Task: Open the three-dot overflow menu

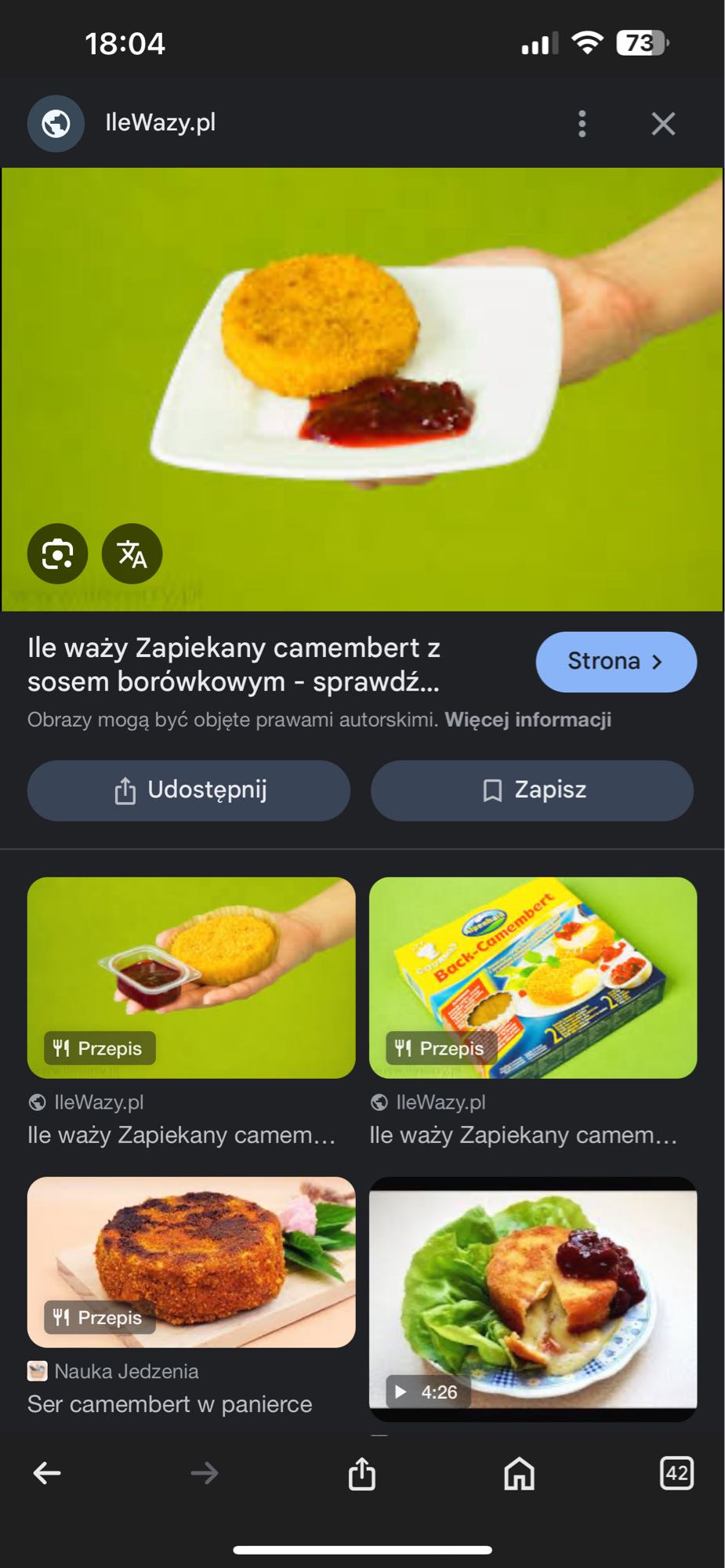Action: (582, 123)
